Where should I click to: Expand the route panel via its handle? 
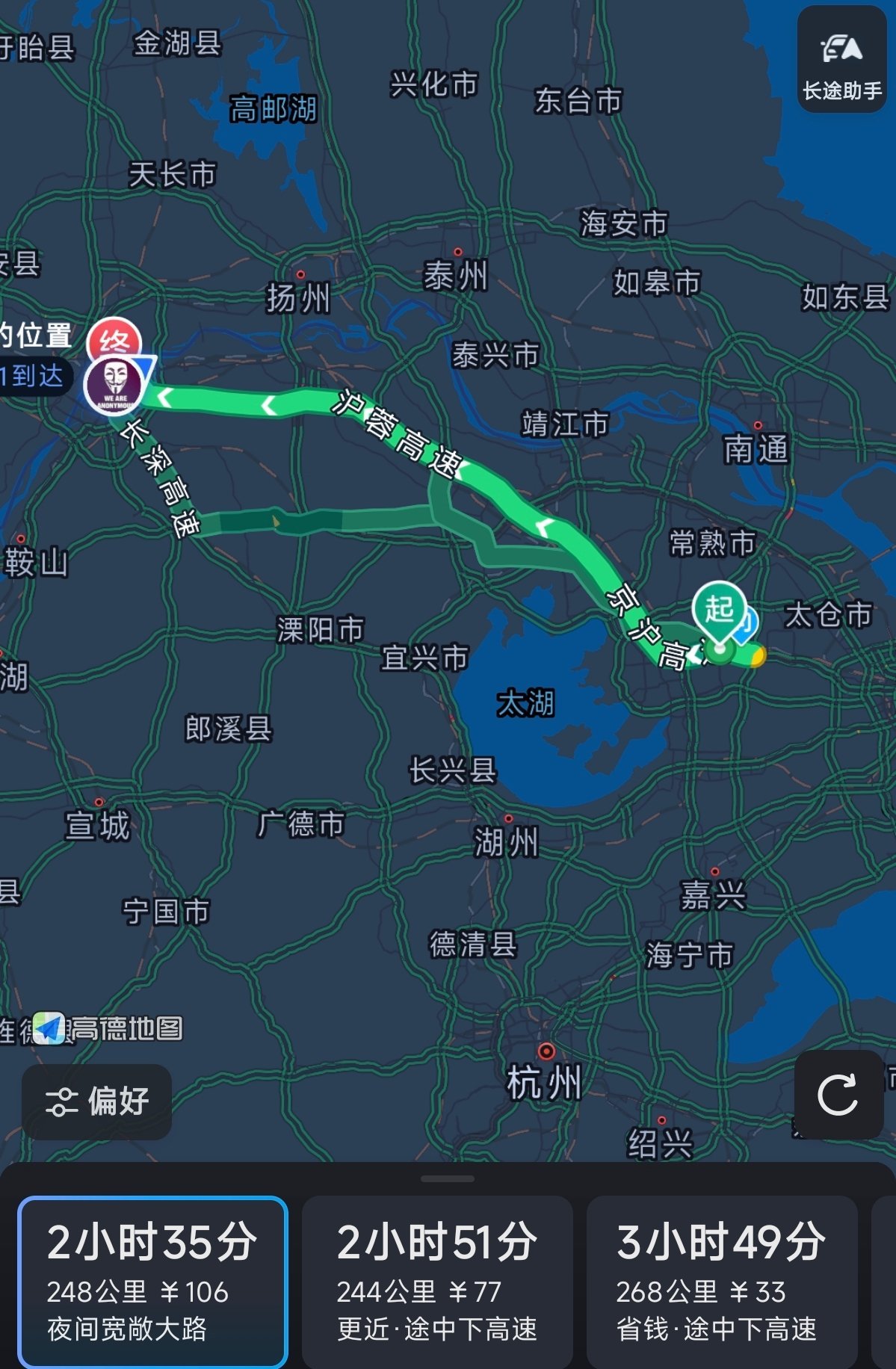tap(447, 1178)
